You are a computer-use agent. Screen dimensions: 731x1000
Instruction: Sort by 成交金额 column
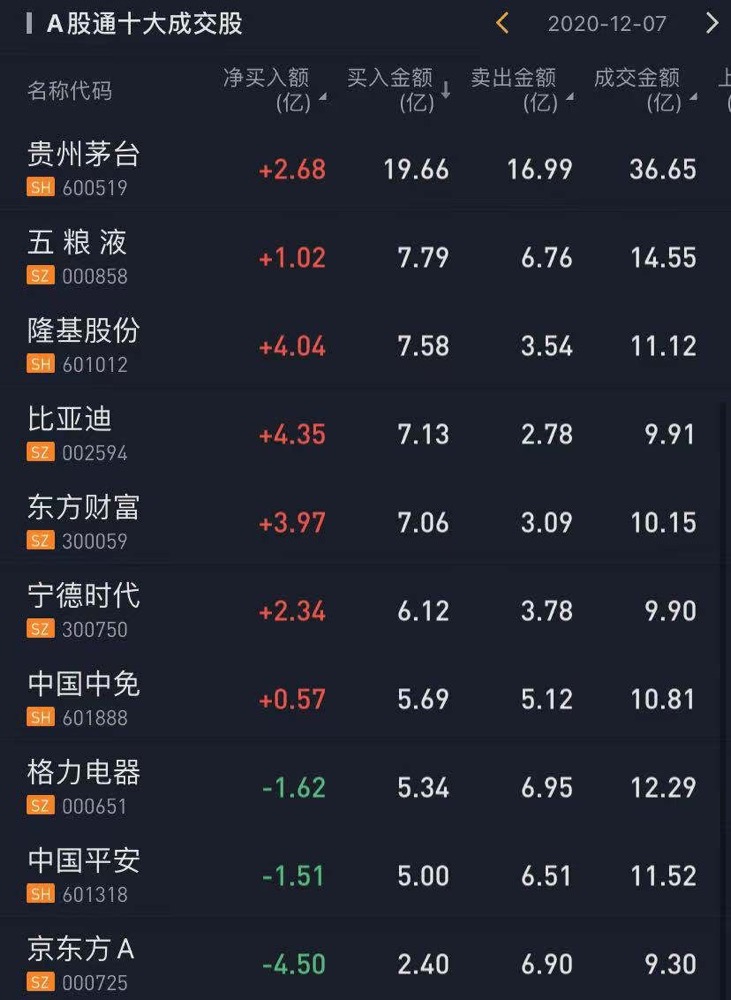click(x=640, y=89)
